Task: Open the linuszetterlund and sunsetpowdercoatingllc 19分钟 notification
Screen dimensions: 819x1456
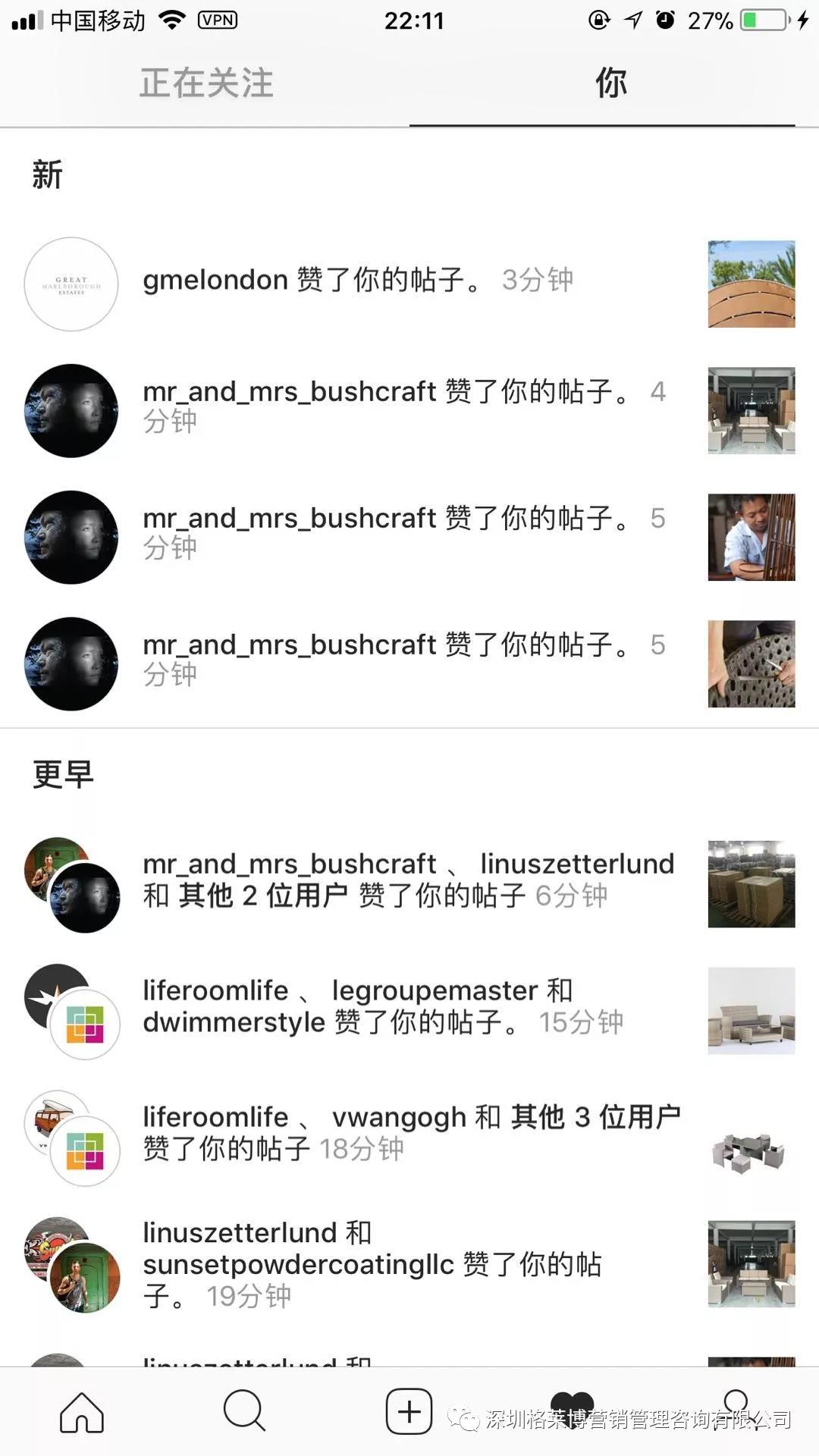Action: click(372, 1263)
